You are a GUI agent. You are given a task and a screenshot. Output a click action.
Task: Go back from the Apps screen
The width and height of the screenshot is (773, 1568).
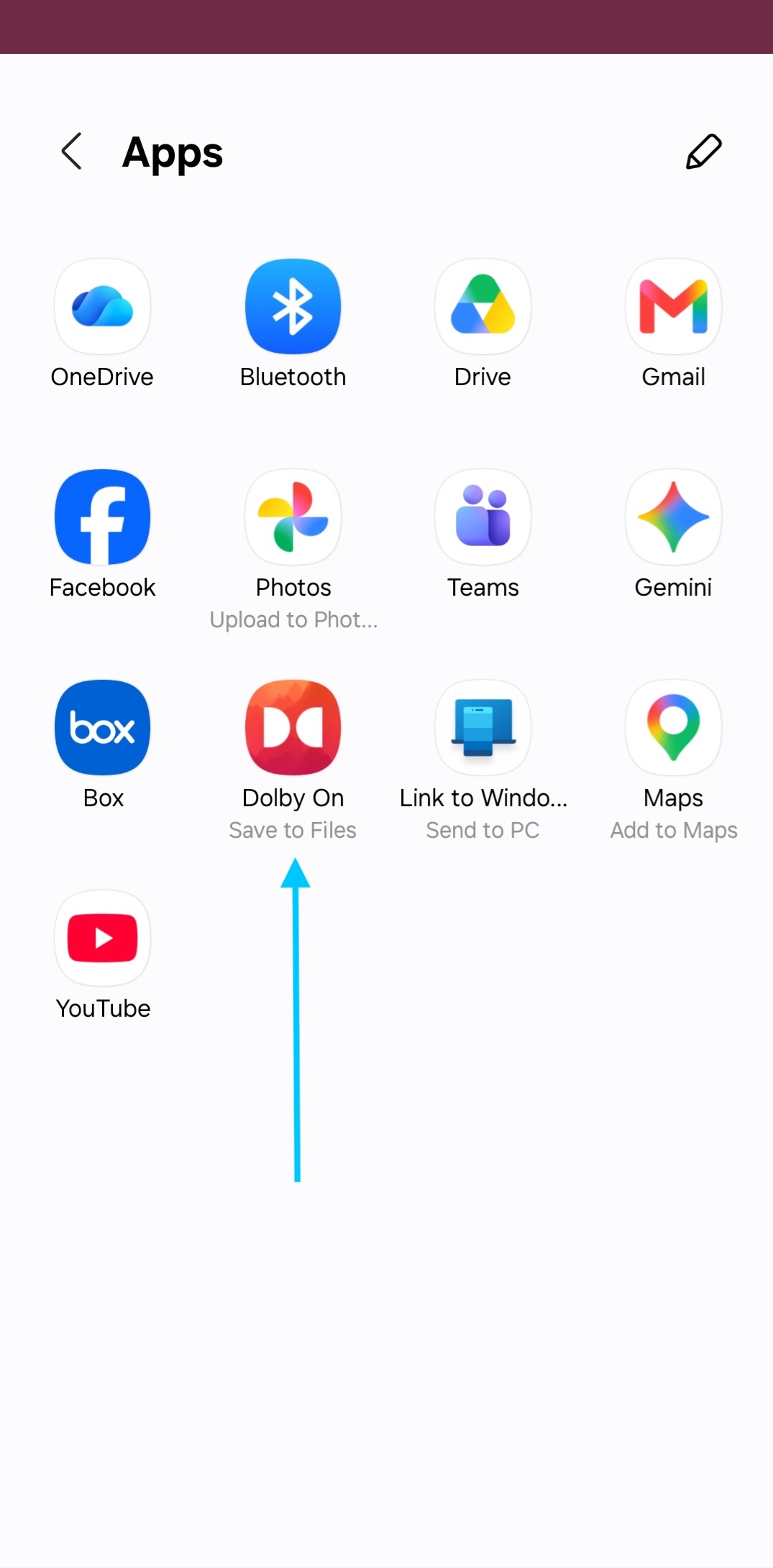click(71, 152)
